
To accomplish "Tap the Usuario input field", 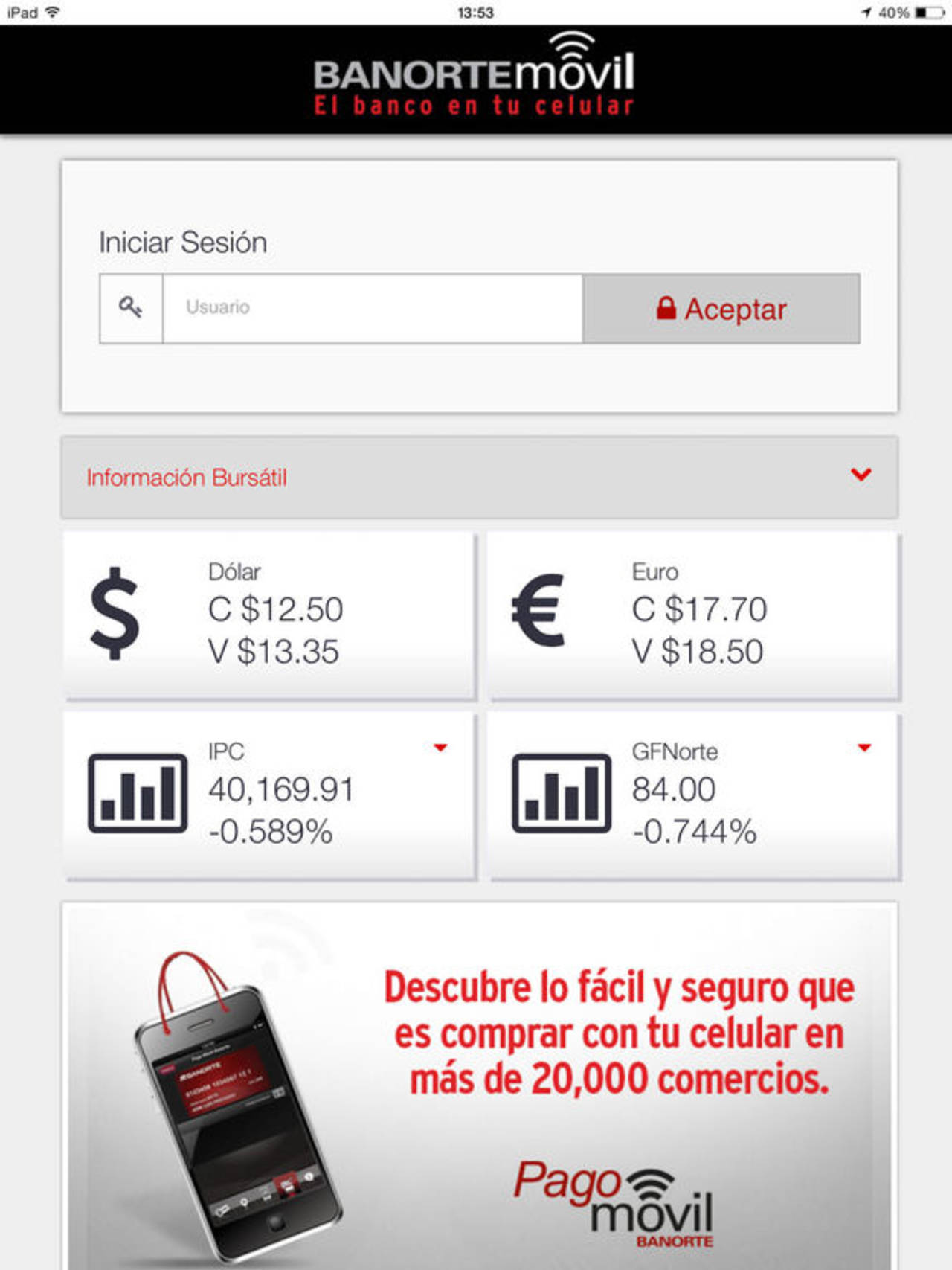I will pos(372,308).
